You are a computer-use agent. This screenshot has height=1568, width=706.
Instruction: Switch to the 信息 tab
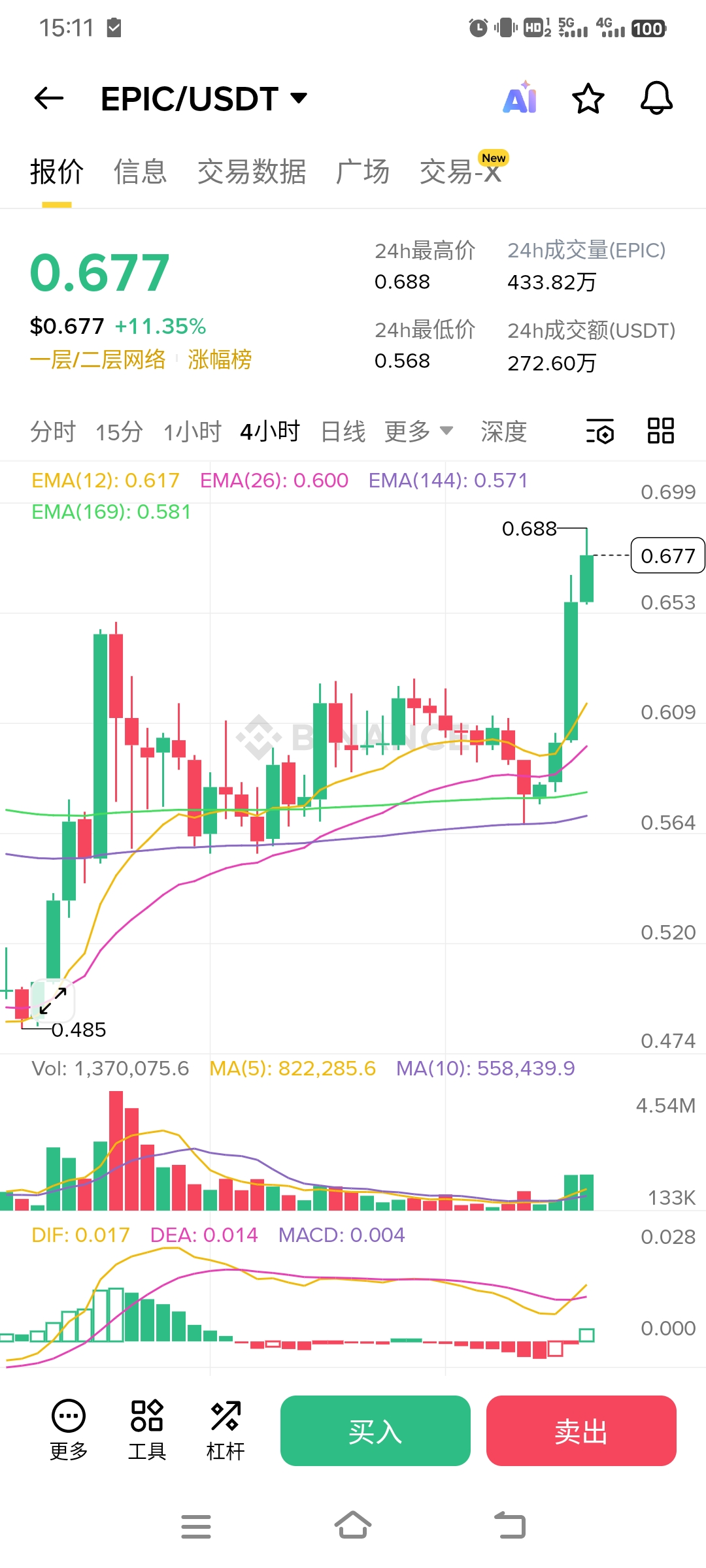(140, 172)
